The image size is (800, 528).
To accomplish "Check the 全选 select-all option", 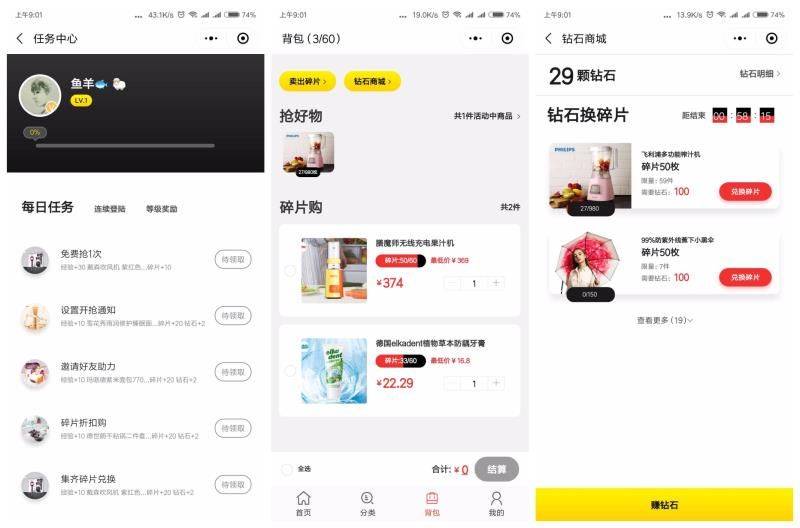I will (x=288, y=469).
